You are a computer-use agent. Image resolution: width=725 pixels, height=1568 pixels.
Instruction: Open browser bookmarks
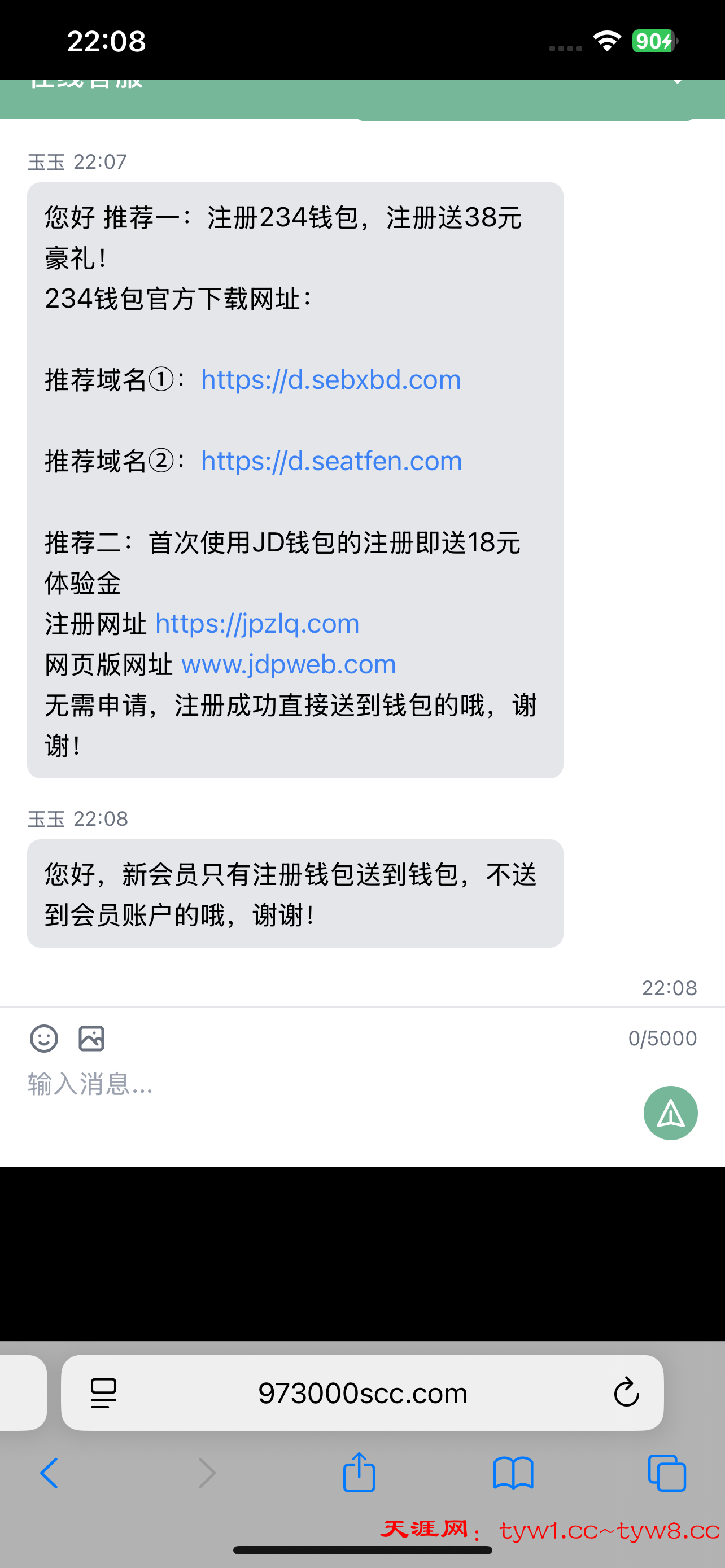click(513, 1473)
